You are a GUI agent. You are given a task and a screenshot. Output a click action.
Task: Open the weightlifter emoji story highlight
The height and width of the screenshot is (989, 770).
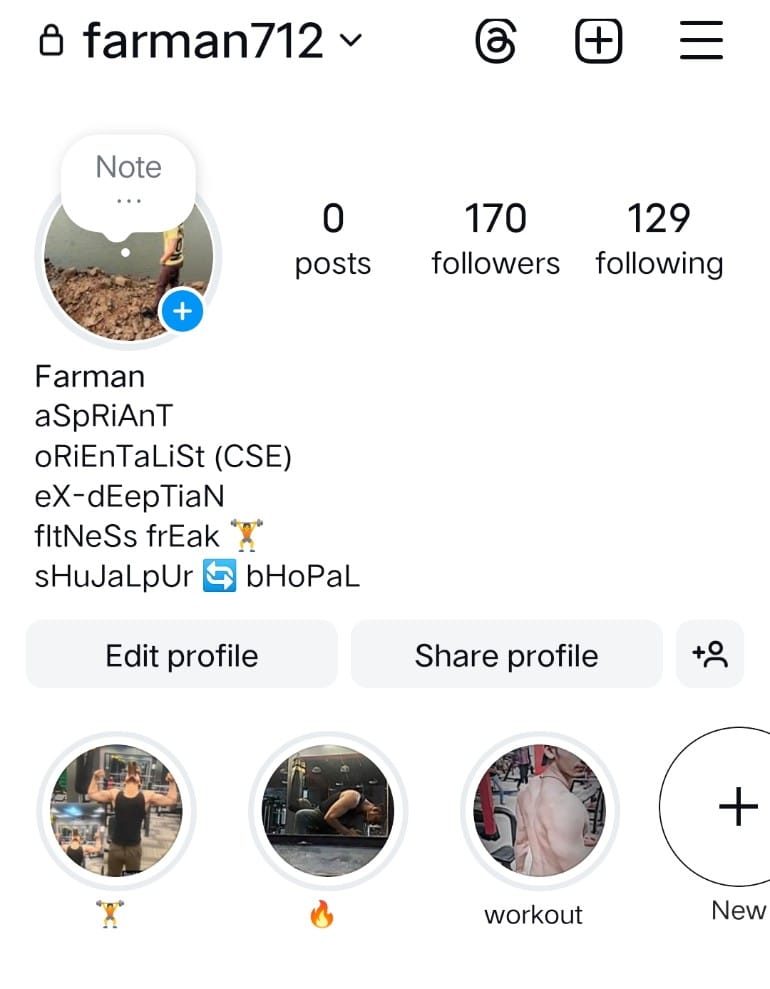point(117,810)
